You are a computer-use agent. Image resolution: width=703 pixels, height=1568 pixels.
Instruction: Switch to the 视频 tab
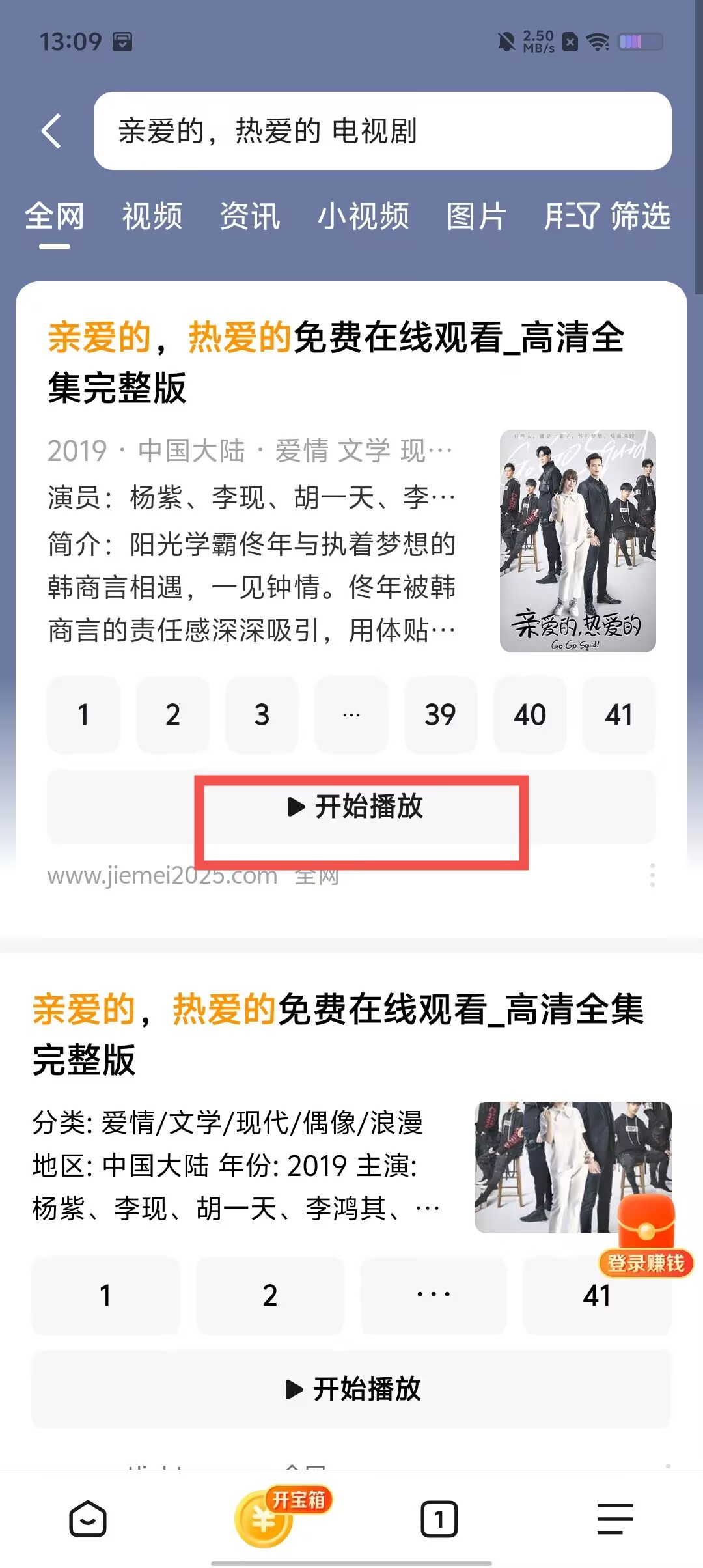pyautogui.click(x=152, y=216)
